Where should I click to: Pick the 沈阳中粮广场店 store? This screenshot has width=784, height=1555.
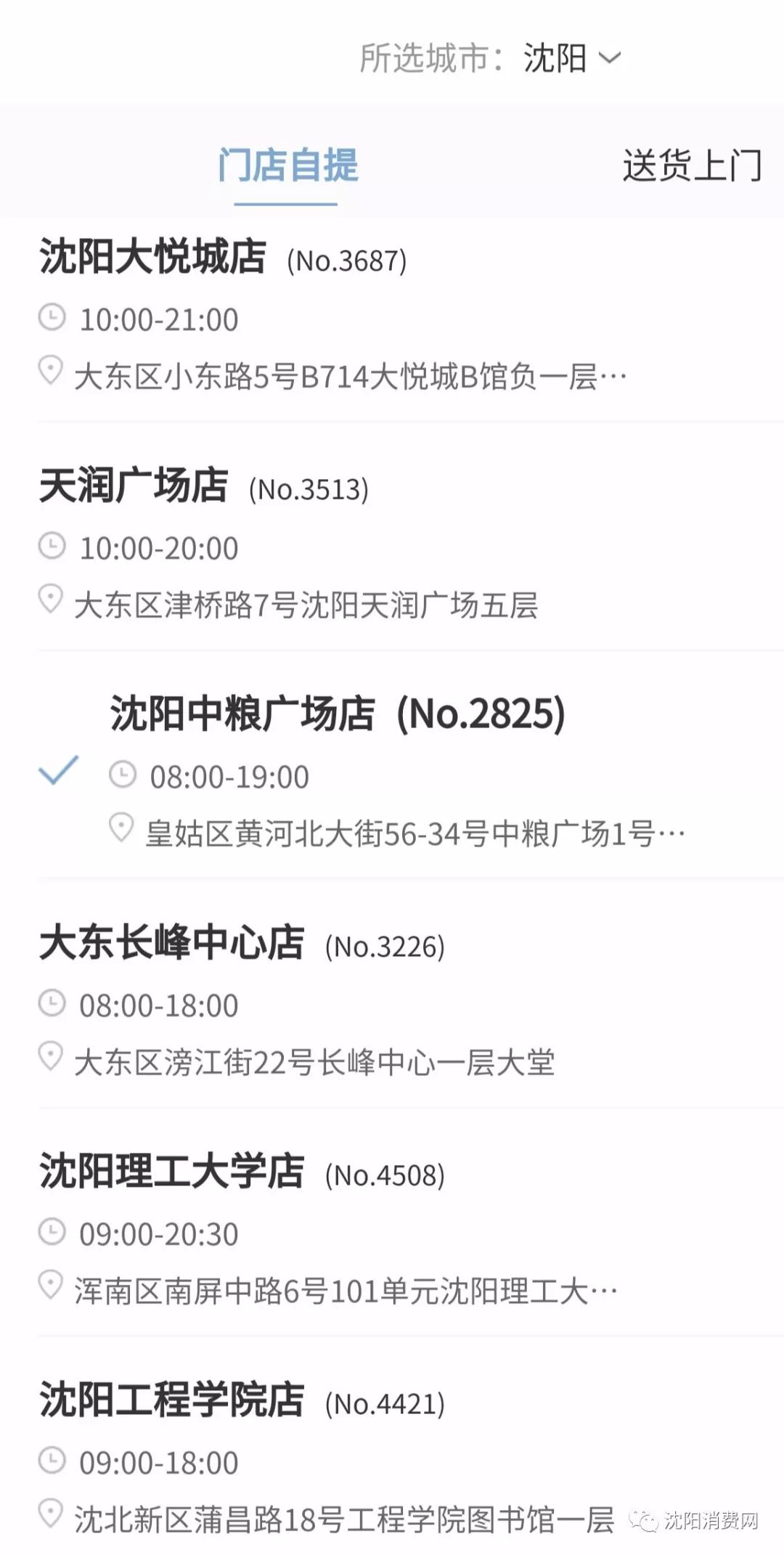pyautogui.click(x=242, y=714)
